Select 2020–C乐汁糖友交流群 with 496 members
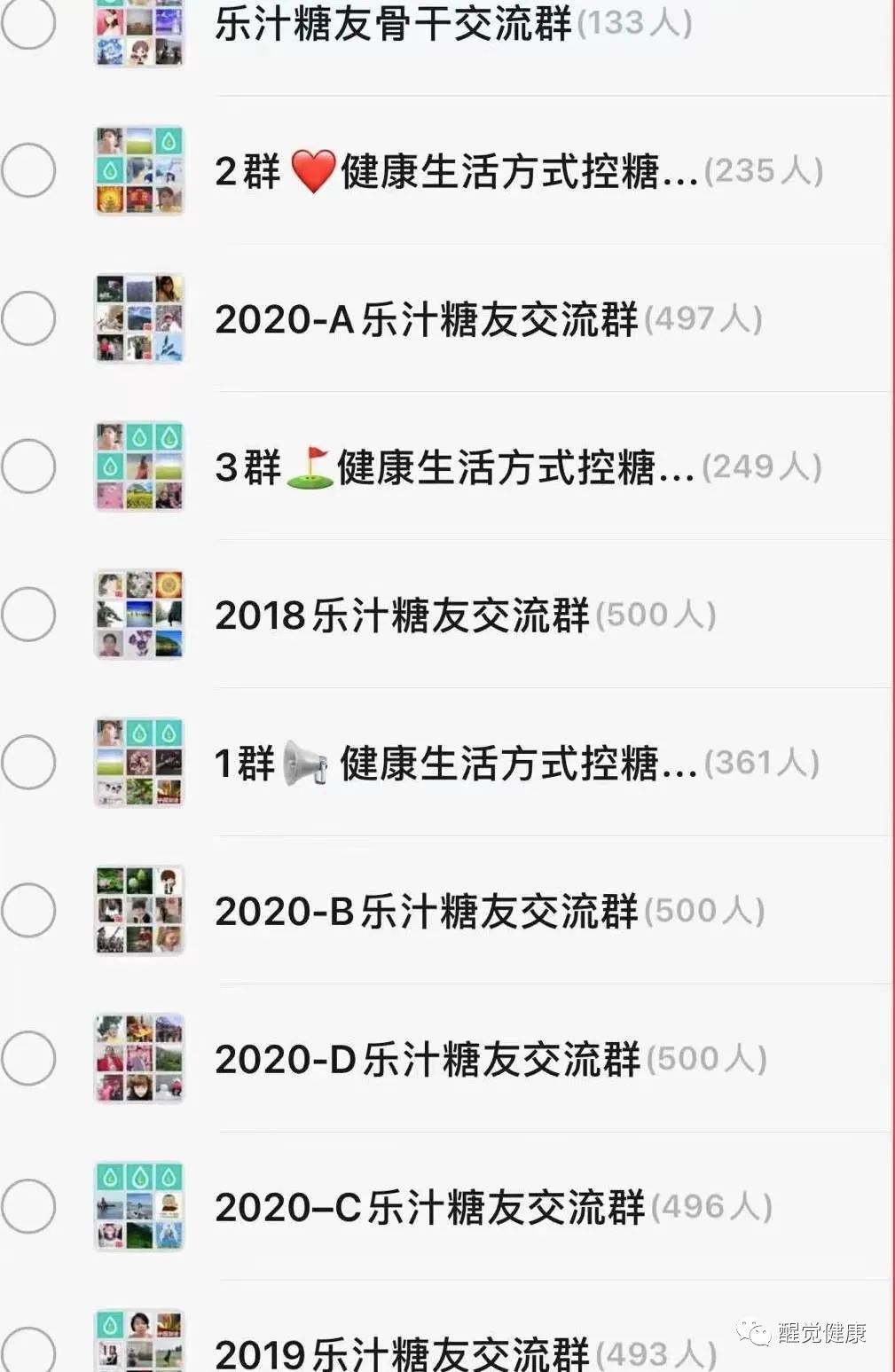 (x=28, y=1206)
